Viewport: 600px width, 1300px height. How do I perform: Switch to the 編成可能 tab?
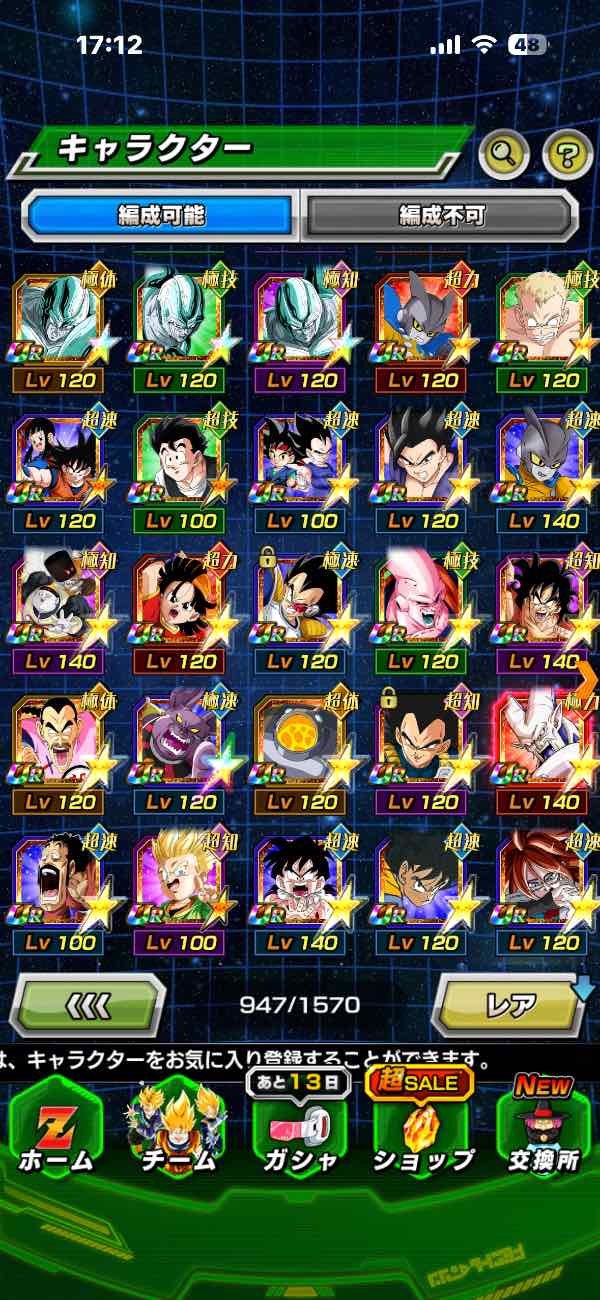coord(160,215)
